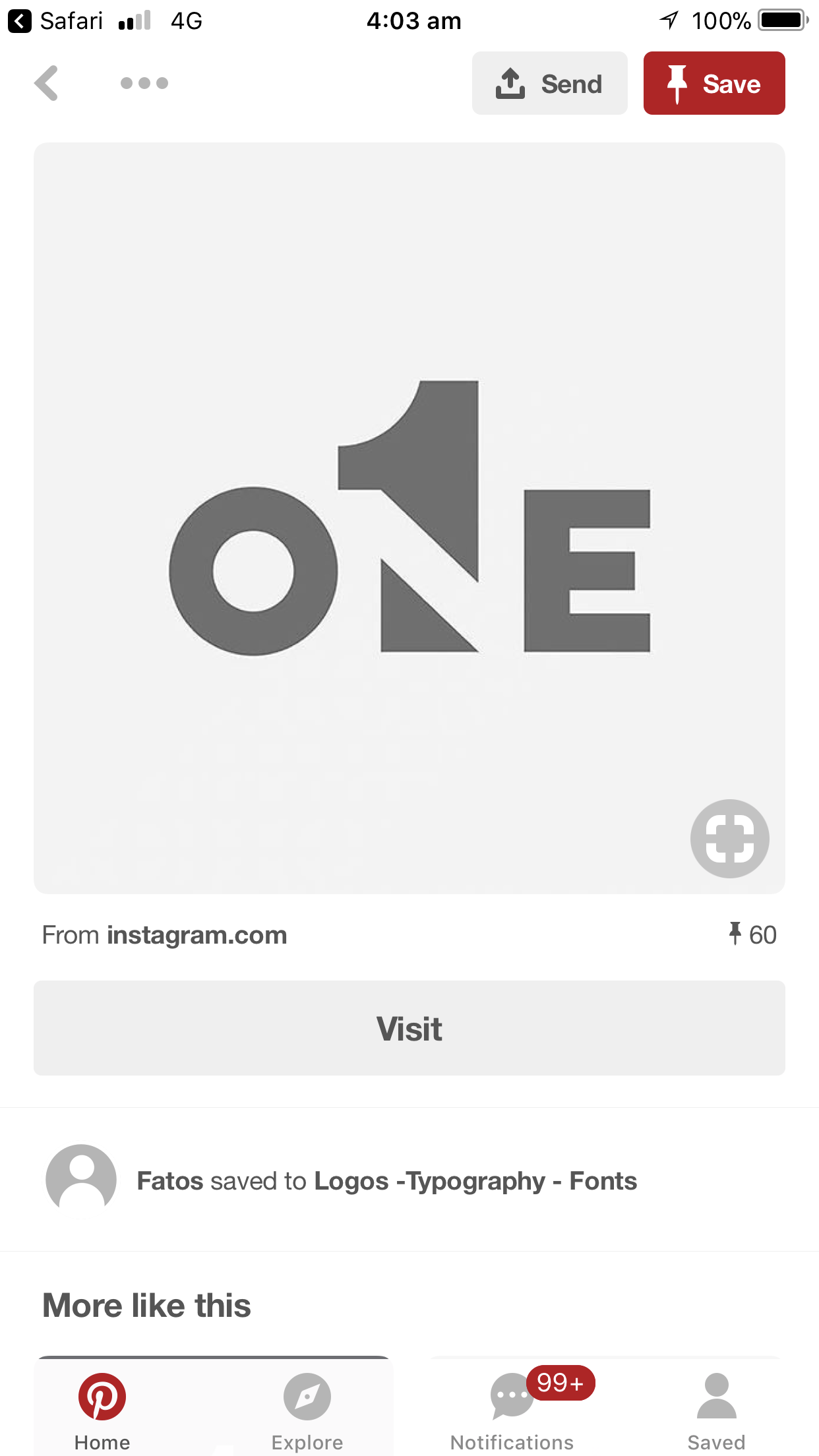Return to Safari from status bar

(x=56, y=21)
